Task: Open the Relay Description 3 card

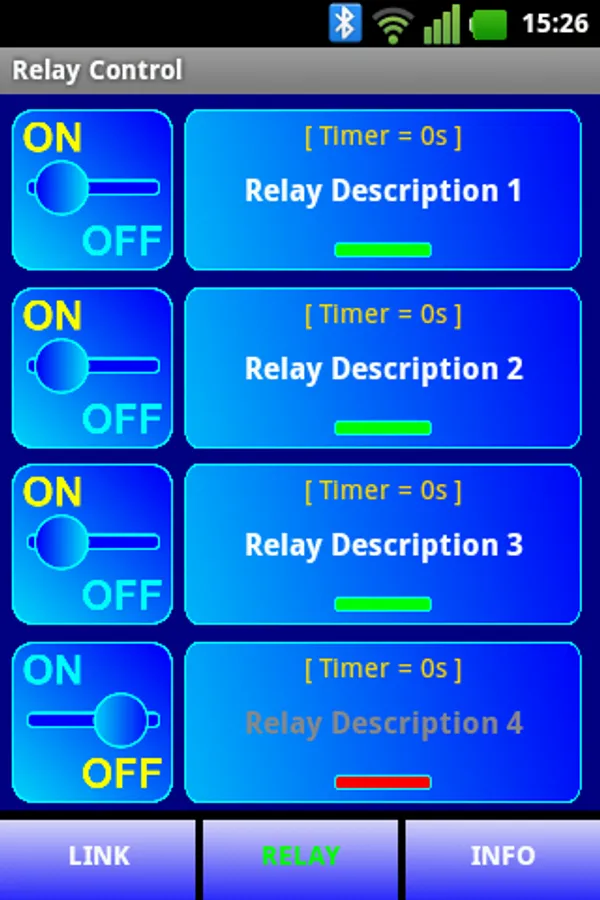Action: click(x=383, y=544)
